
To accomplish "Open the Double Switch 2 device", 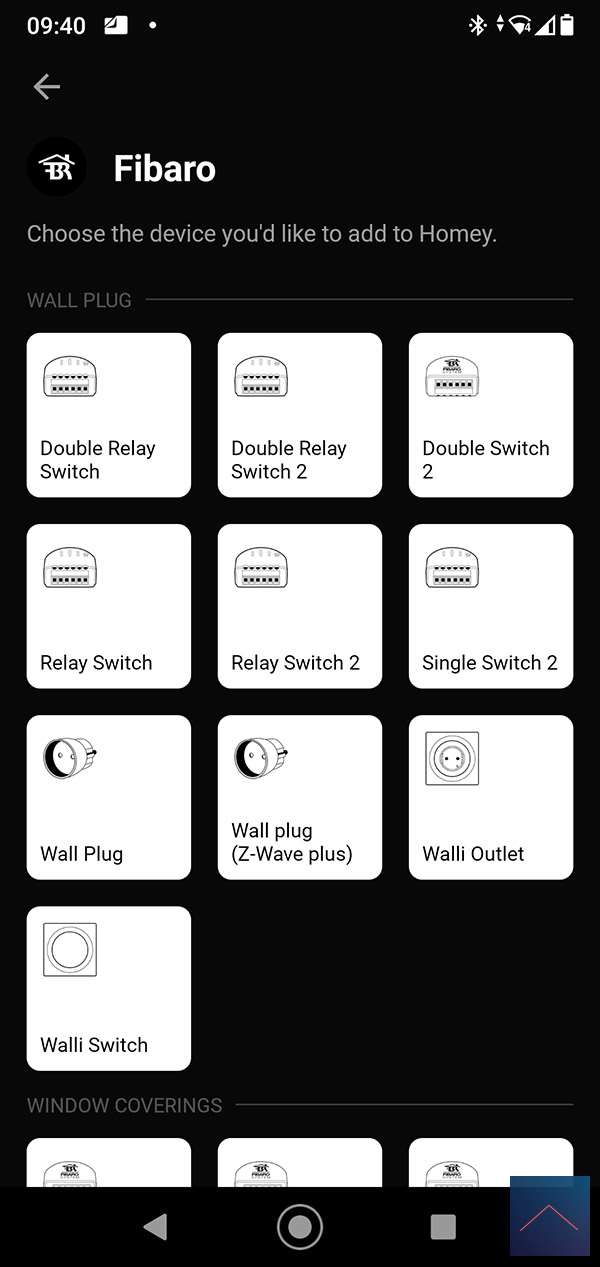I will pyautogui.click(x=490, y=415).
